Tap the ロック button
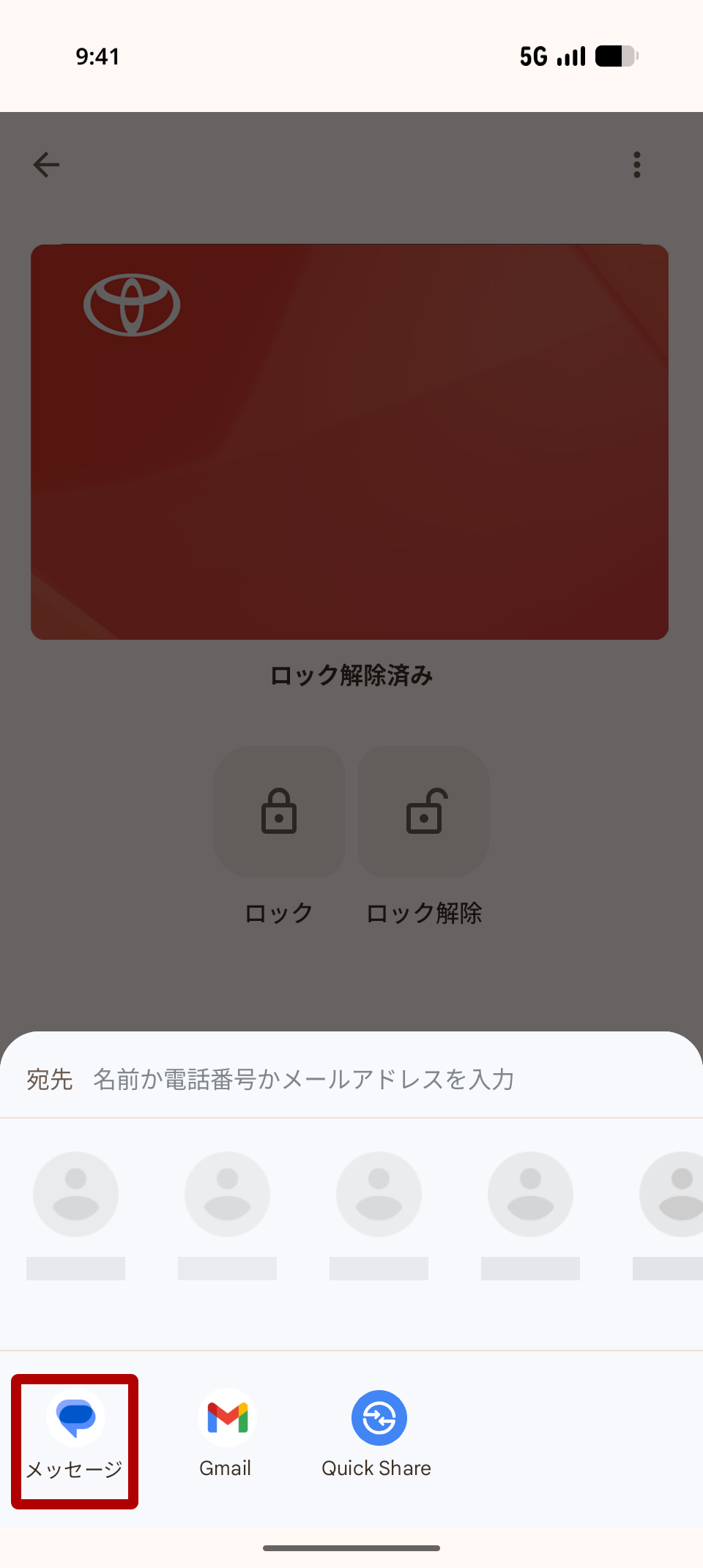 tap(279, 811)
